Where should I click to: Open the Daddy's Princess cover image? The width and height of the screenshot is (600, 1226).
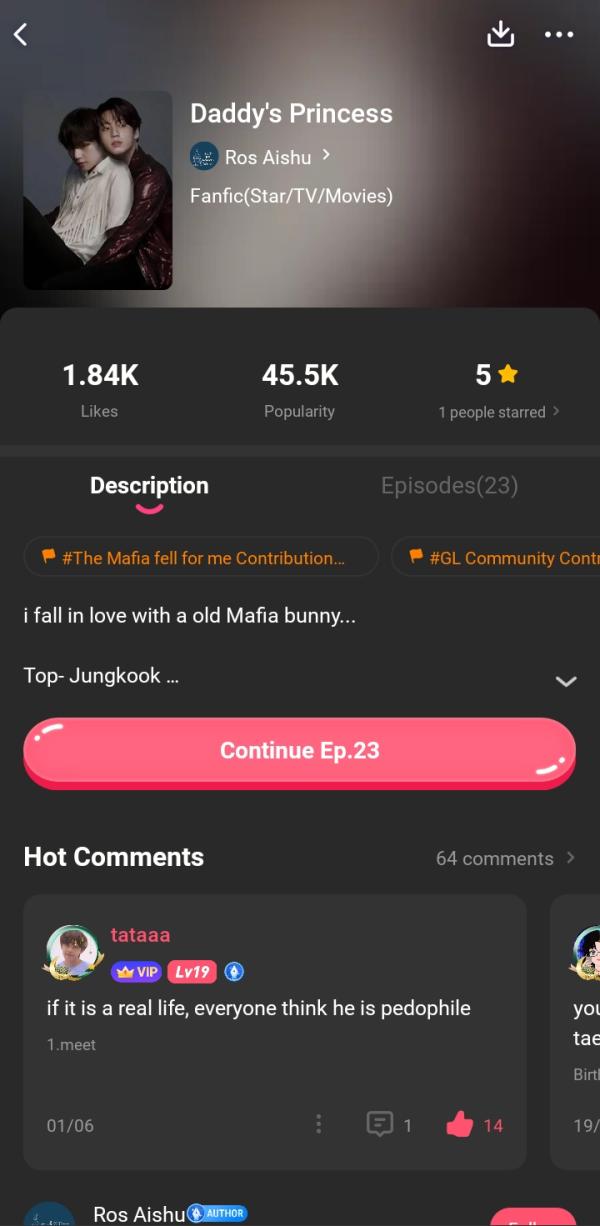click(x=98, y=190)
